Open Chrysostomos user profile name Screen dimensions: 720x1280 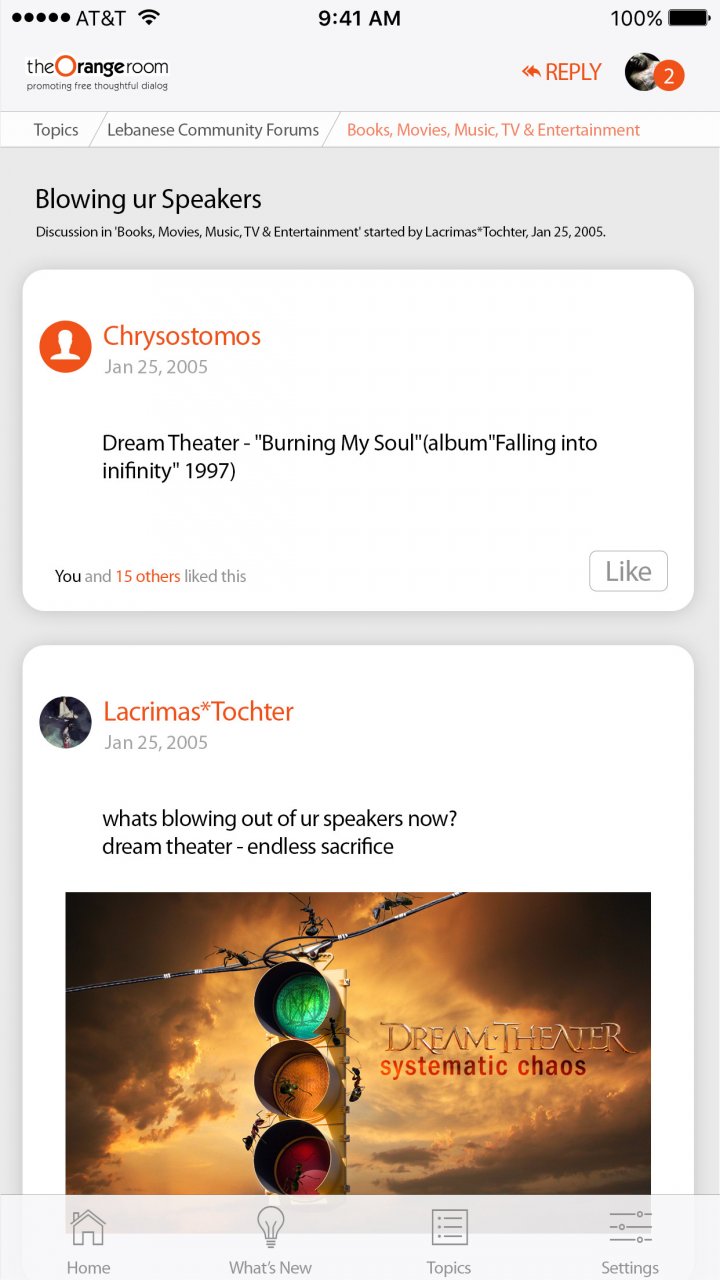point(182,336)
